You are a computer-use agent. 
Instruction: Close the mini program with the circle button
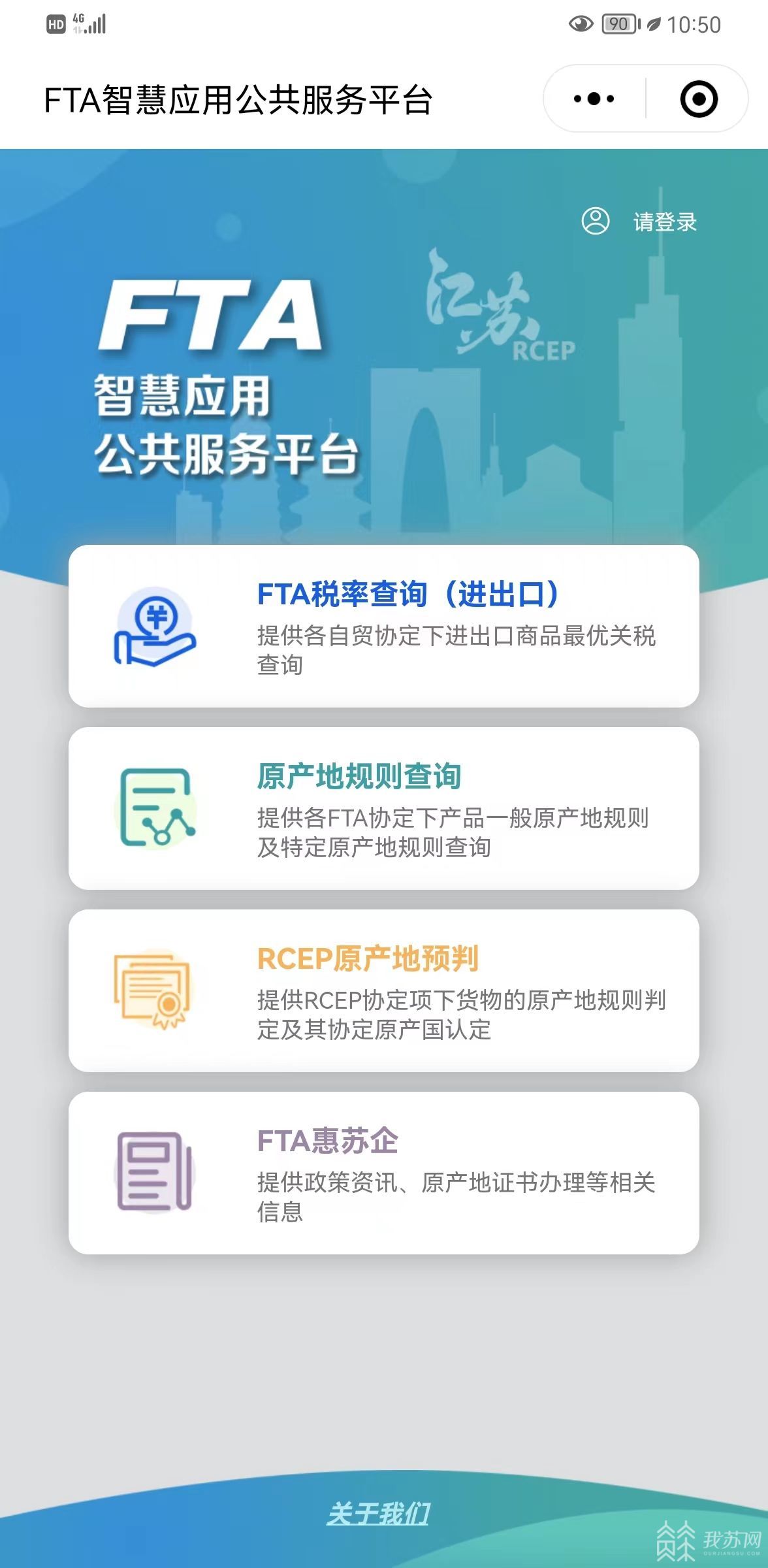[x=698, y=99]
